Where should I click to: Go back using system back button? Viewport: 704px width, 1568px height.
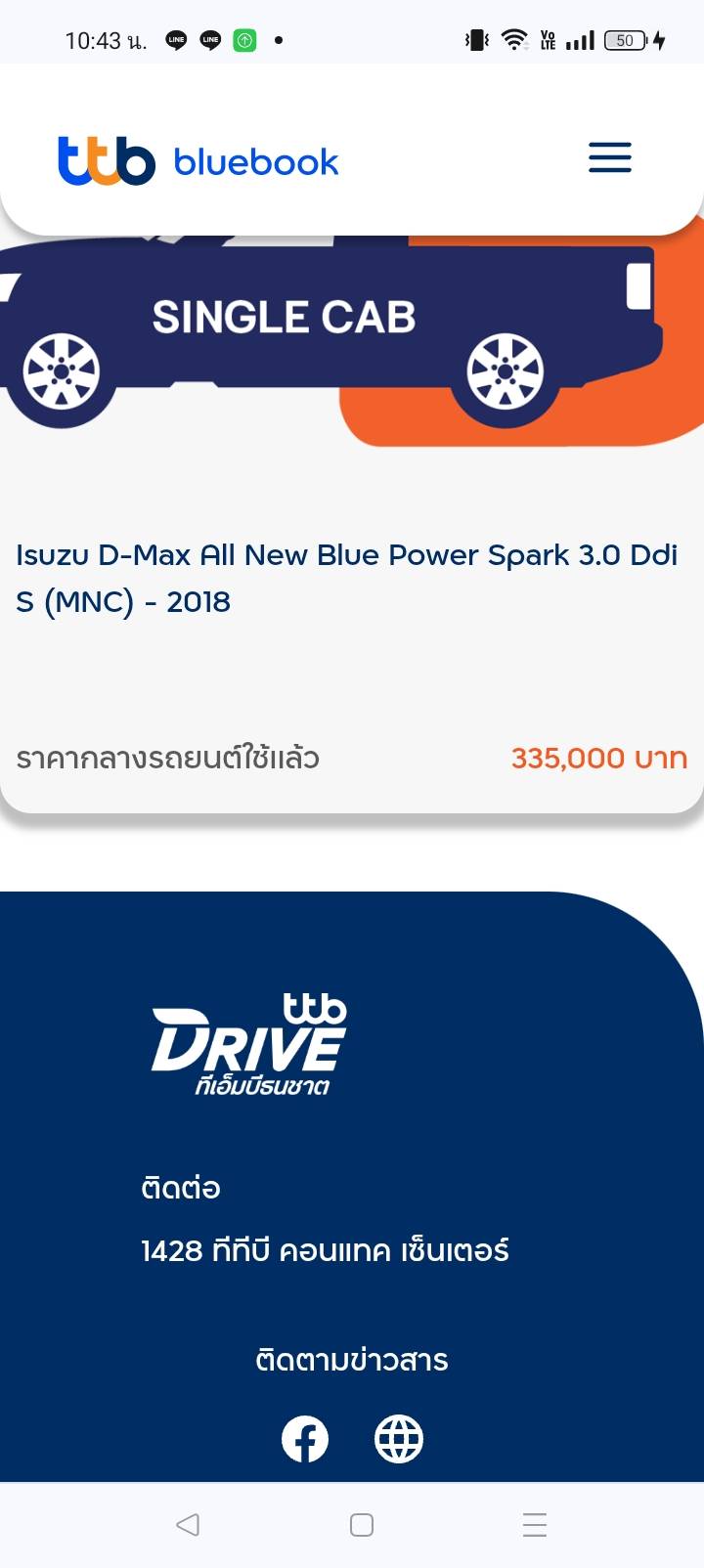tap(188, 1524)
